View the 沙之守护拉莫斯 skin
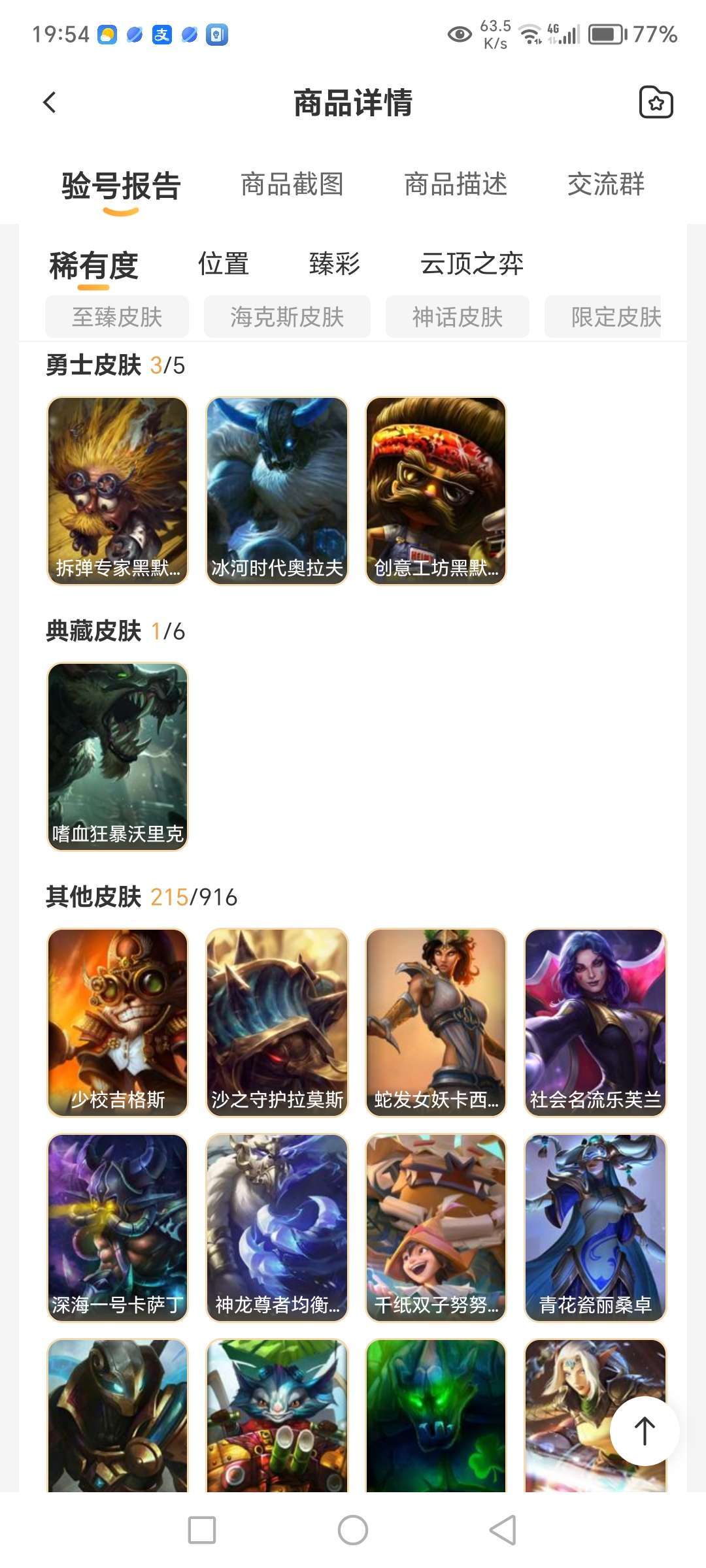706x1568 pixels. click(x=277, y=1022)
